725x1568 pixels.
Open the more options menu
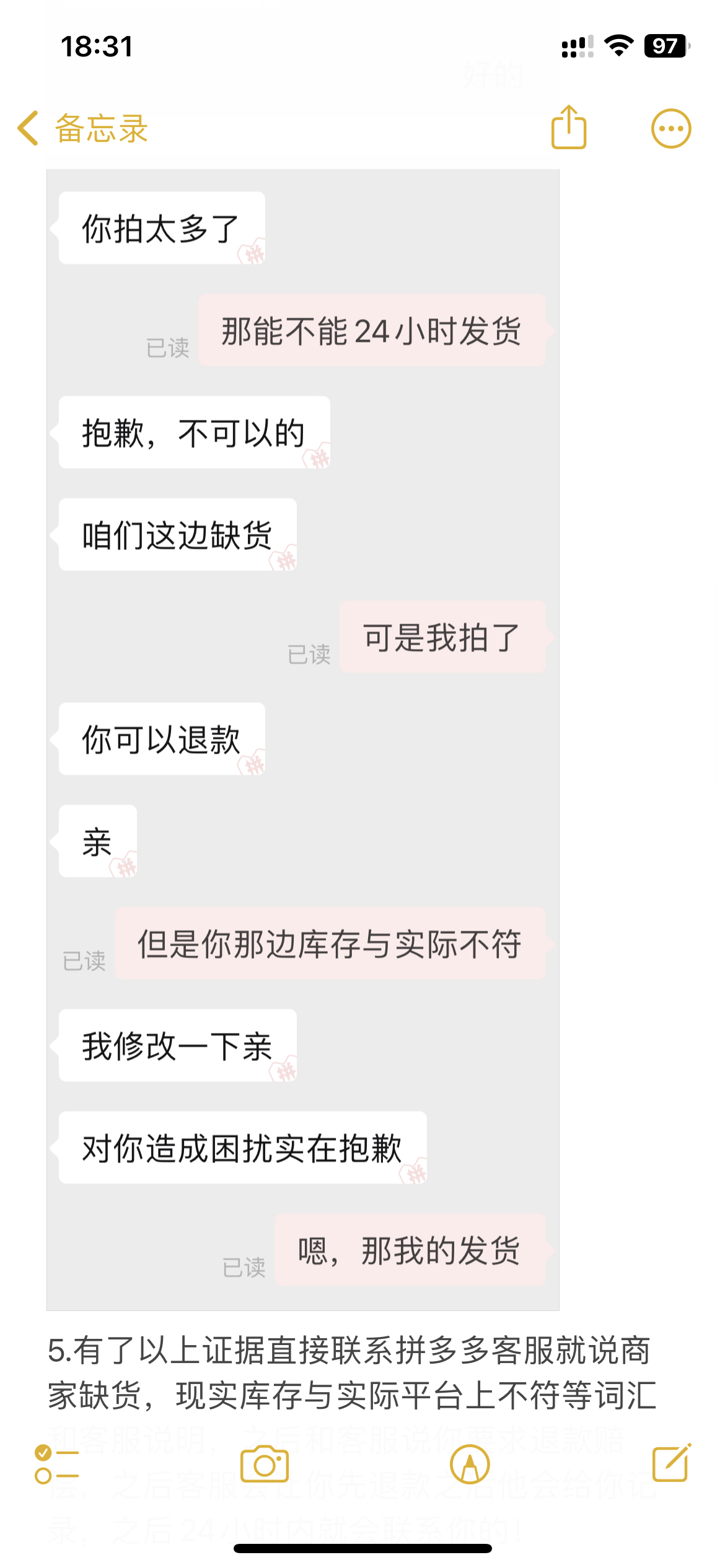coord(670,129)
